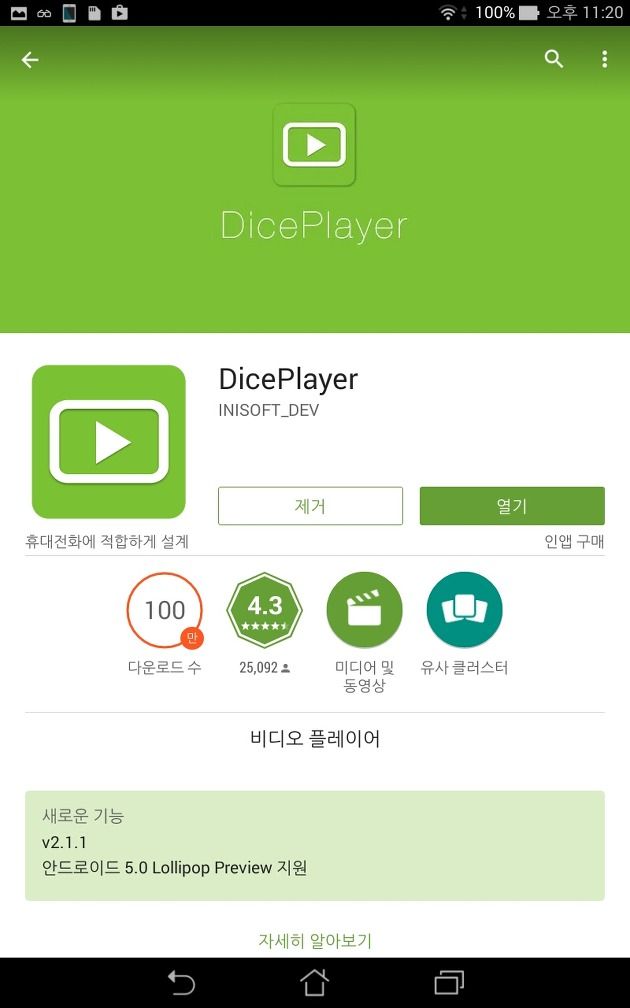View the 4.3 rating badge
Screen dimensions: 630x1008
(264, 610)
